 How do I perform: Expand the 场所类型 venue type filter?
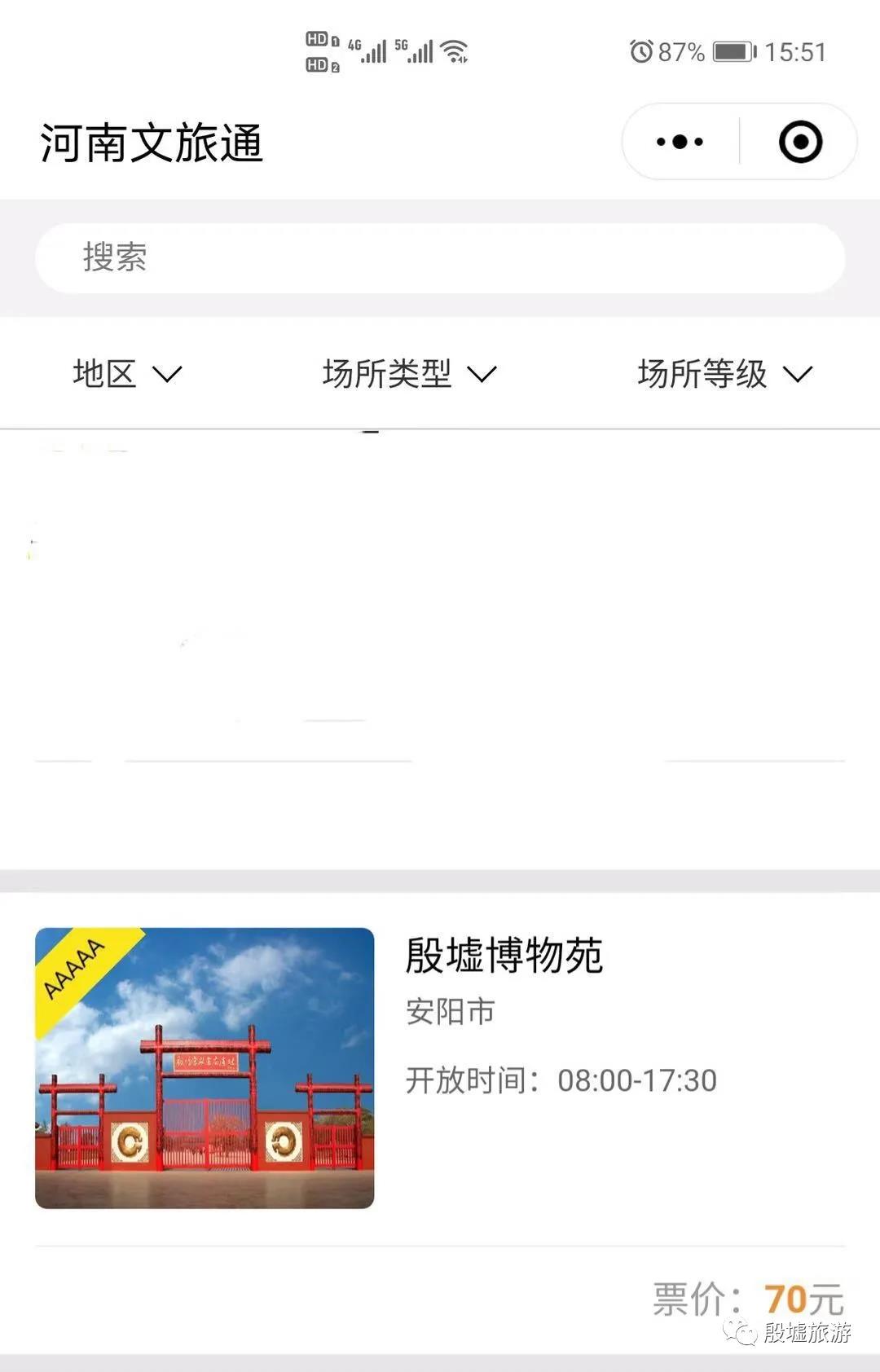409,374
